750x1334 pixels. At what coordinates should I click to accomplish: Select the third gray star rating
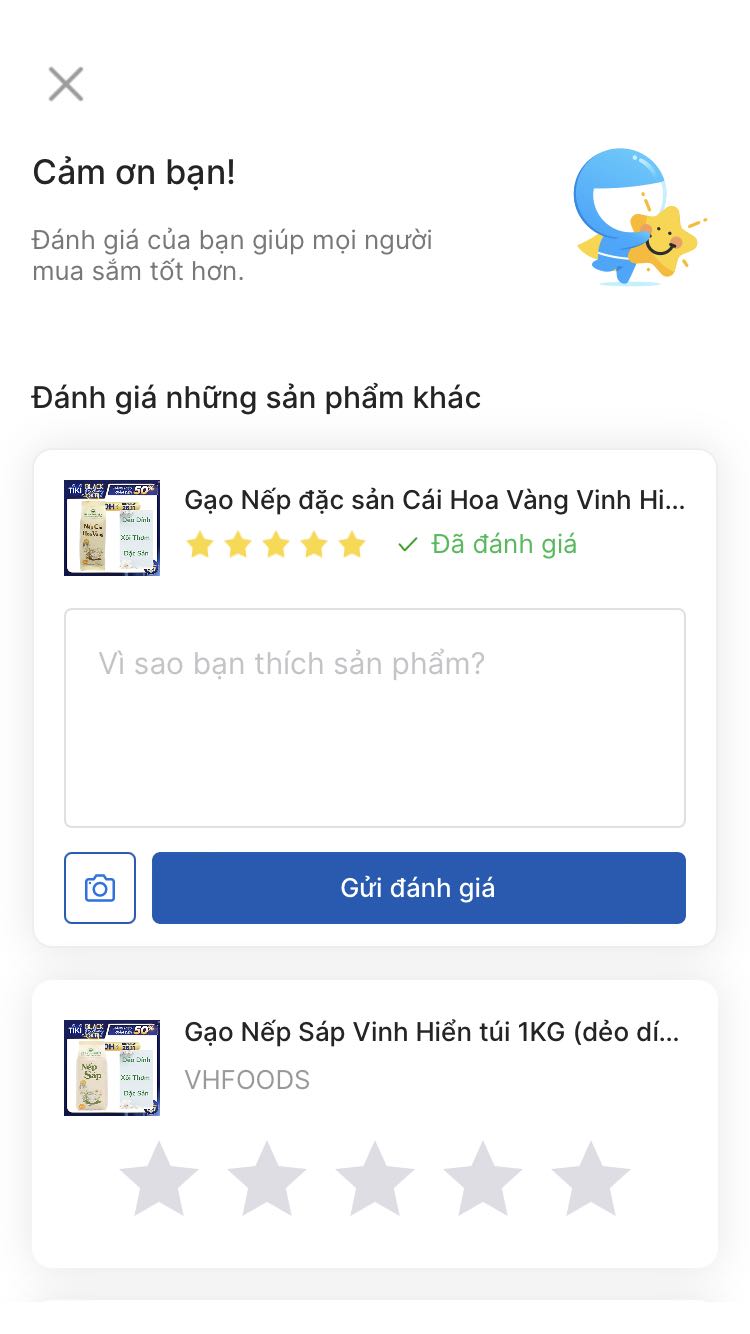[375, 1179]
